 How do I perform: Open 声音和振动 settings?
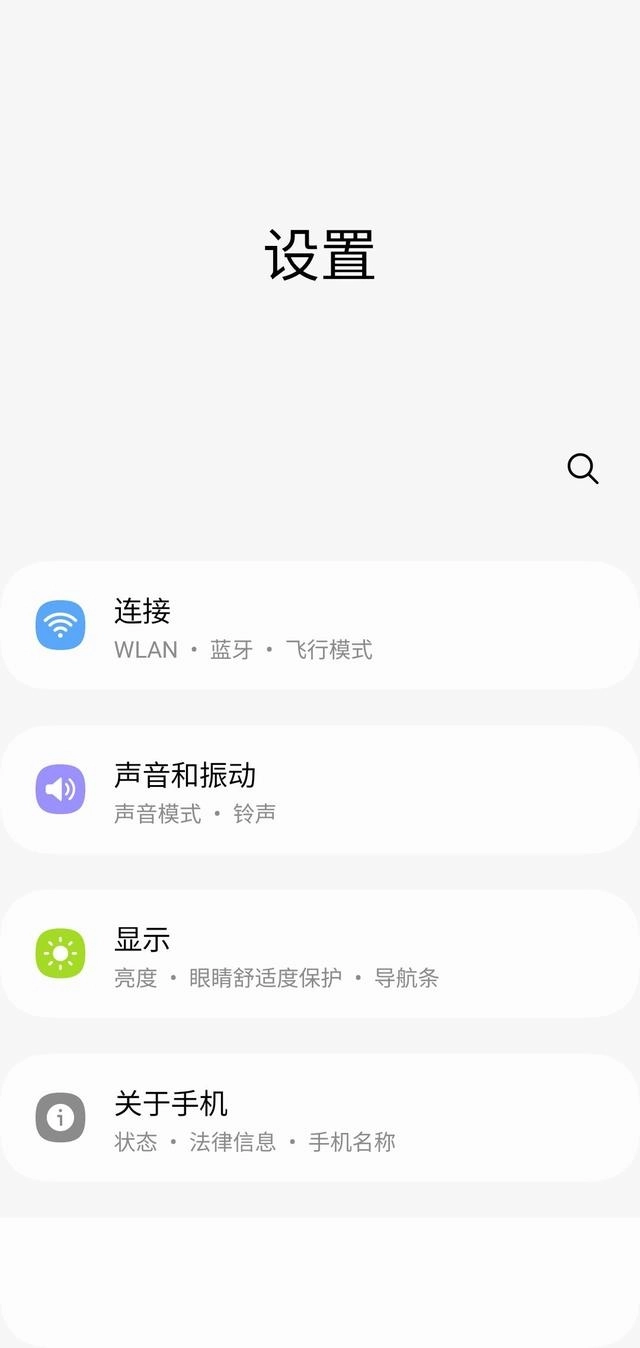point(320,790)
